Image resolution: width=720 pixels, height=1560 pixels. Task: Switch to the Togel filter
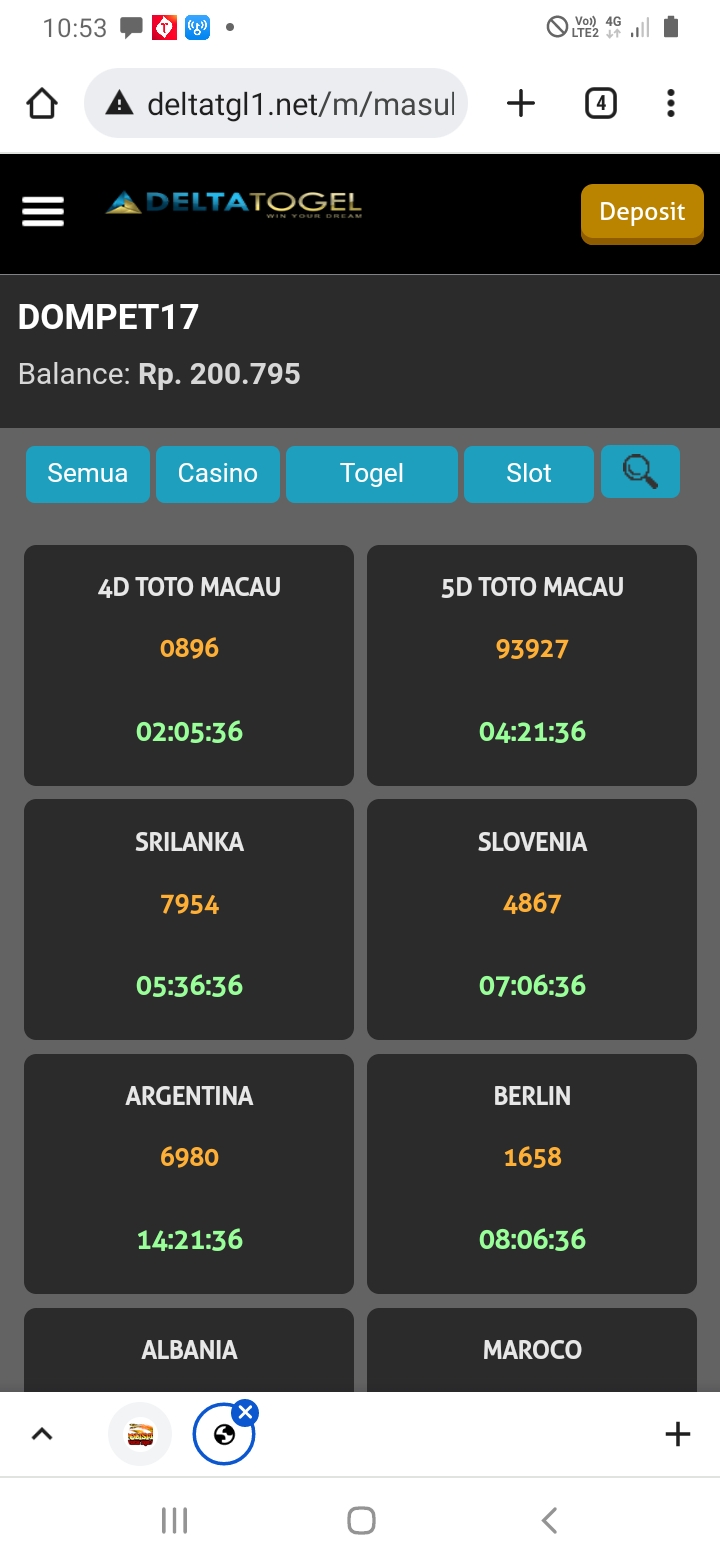point(372,473)
